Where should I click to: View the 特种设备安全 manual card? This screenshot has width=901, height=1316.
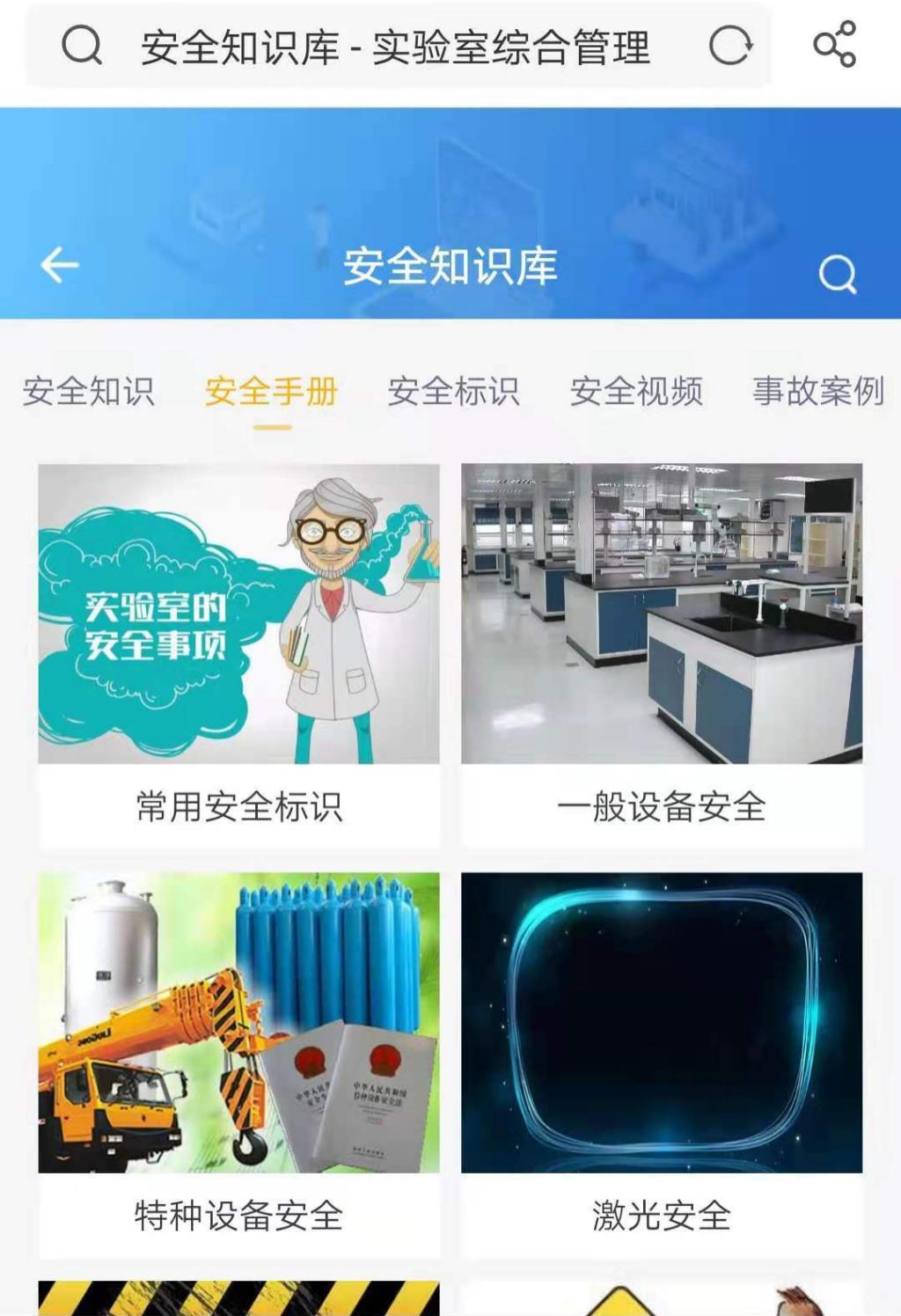pyautogui.click(x=238, y=1065)
